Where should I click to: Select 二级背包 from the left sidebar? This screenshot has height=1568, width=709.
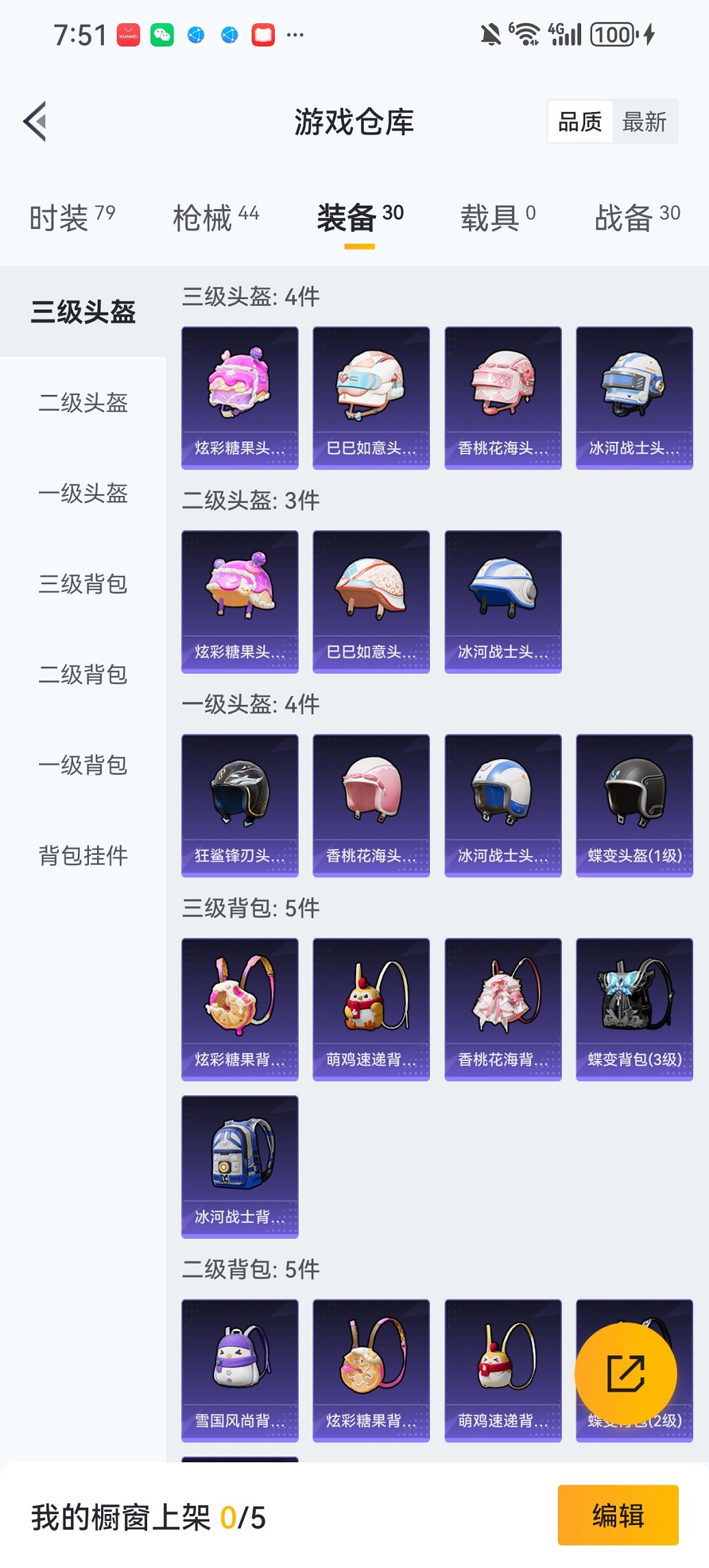point(82,675)
